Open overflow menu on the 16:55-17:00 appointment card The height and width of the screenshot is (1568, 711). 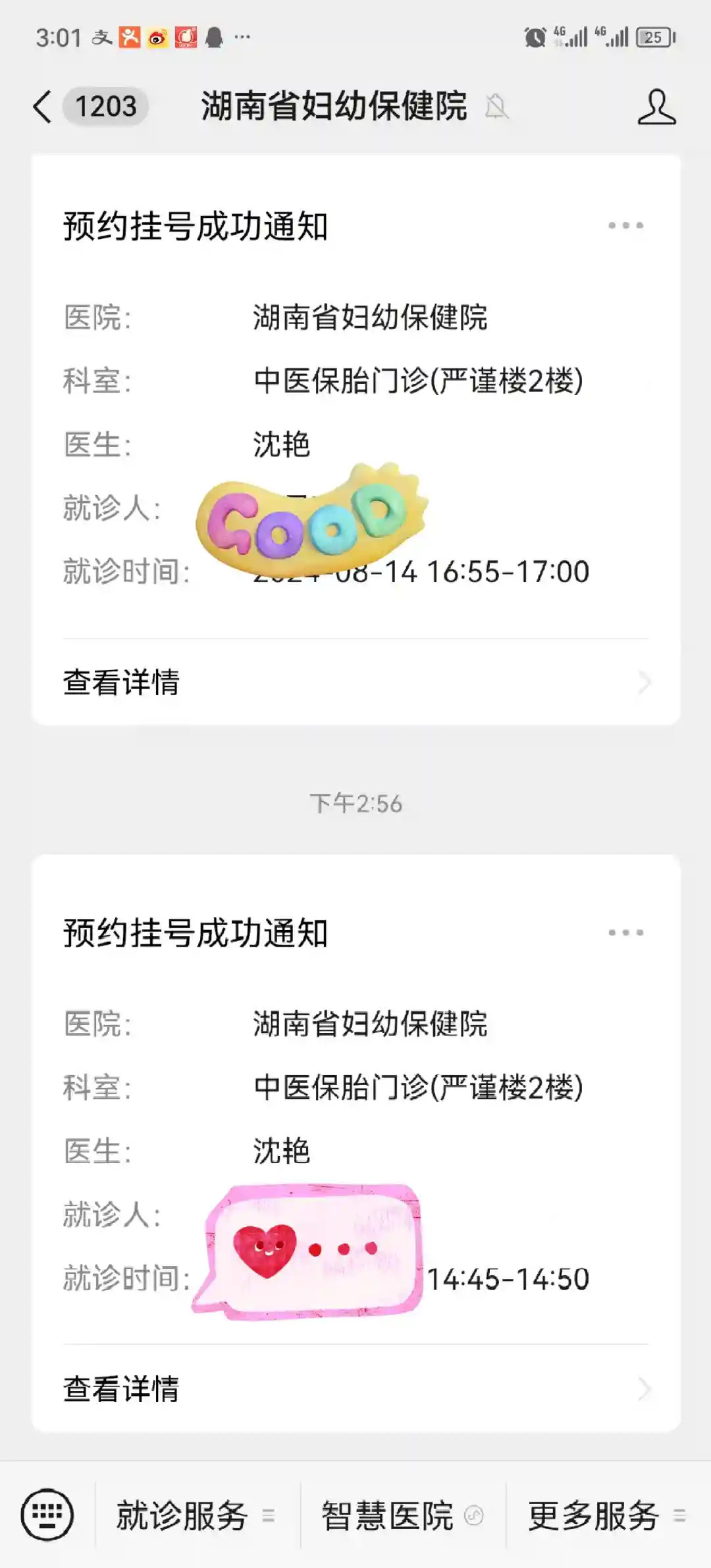pyautogui.click(x=625, y=226)
